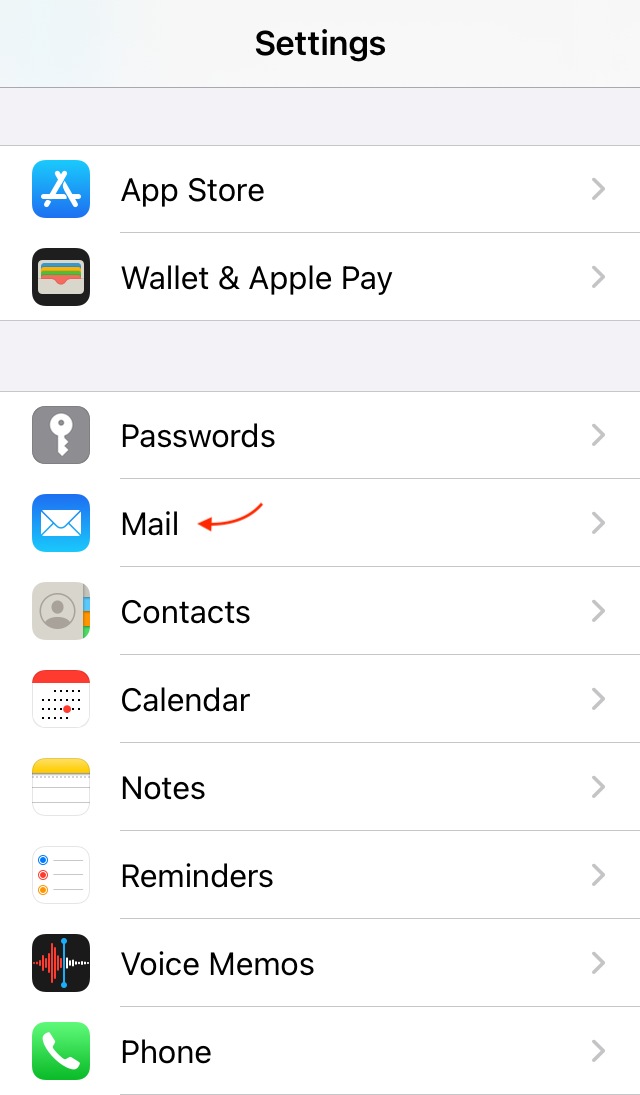Image resolution: width=640 pixels, height=1095 pixels.
Task: Open the Mail settings row
Action: (320, 523)
